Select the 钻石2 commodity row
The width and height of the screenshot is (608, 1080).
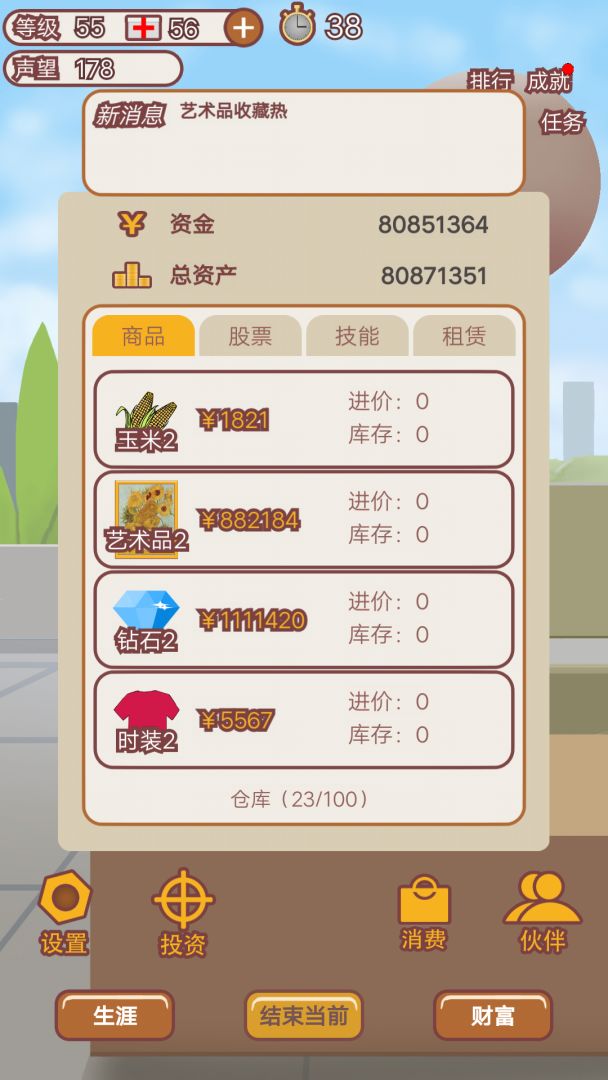[303, 619]
